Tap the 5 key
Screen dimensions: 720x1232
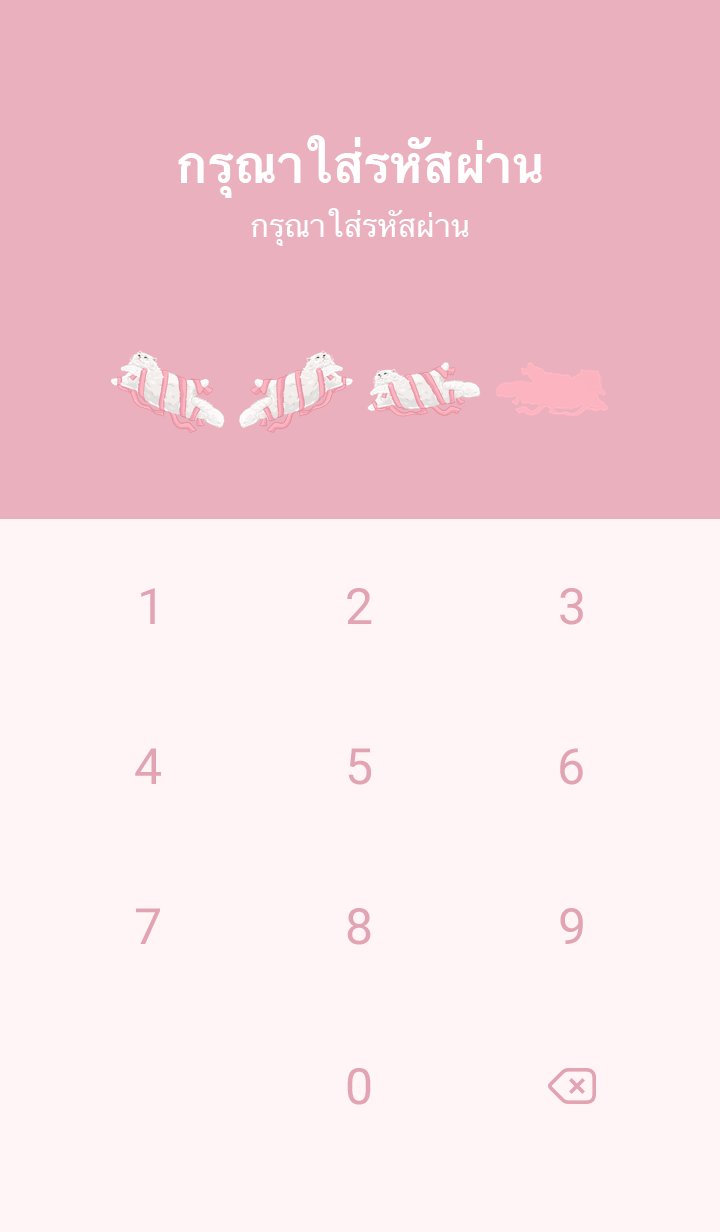pos(359,767)
